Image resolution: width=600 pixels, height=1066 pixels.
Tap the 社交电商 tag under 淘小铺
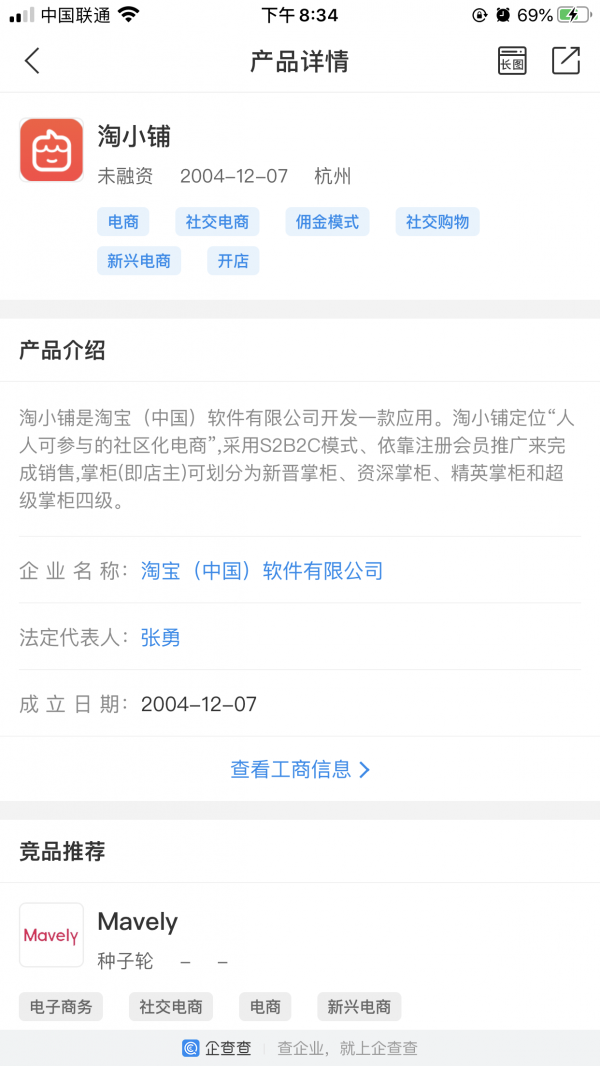click(x=217, y=222)
